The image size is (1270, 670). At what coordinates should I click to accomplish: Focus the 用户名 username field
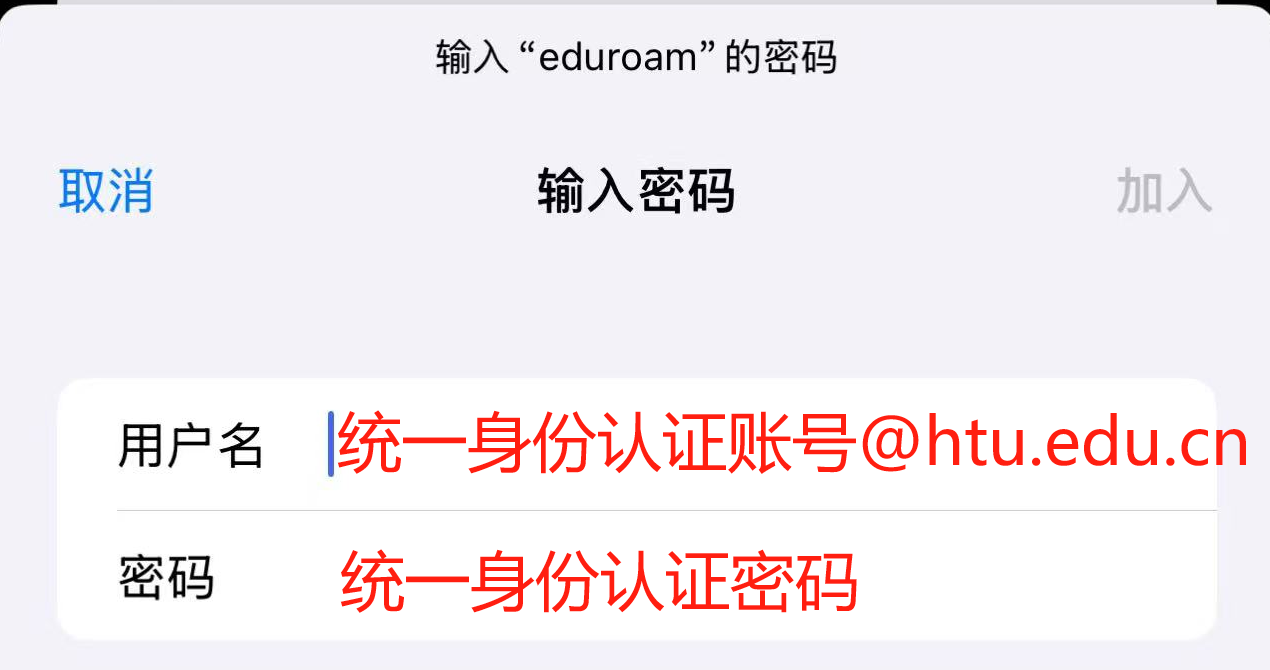point(760,446)
